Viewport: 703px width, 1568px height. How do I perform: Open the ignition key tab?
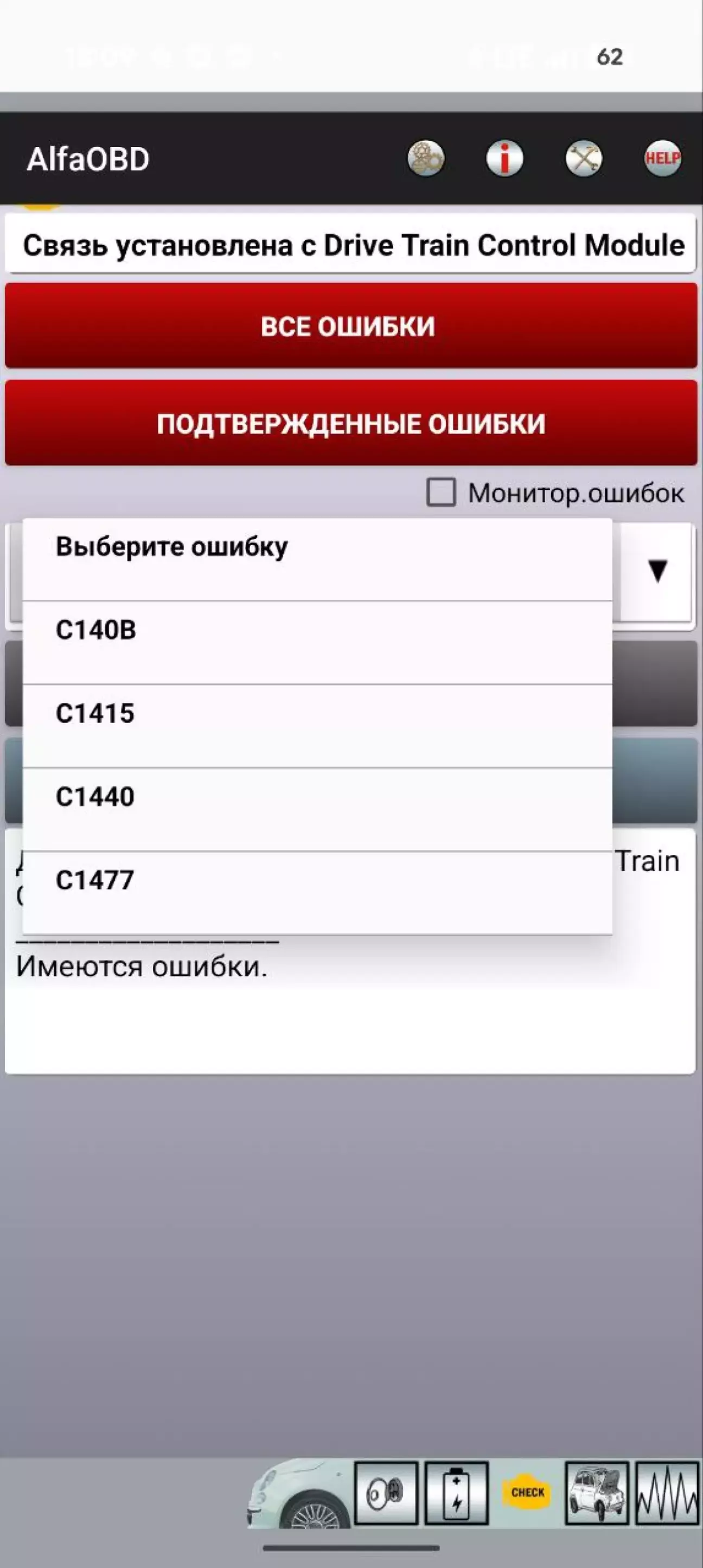click(x=386, y=1493)
